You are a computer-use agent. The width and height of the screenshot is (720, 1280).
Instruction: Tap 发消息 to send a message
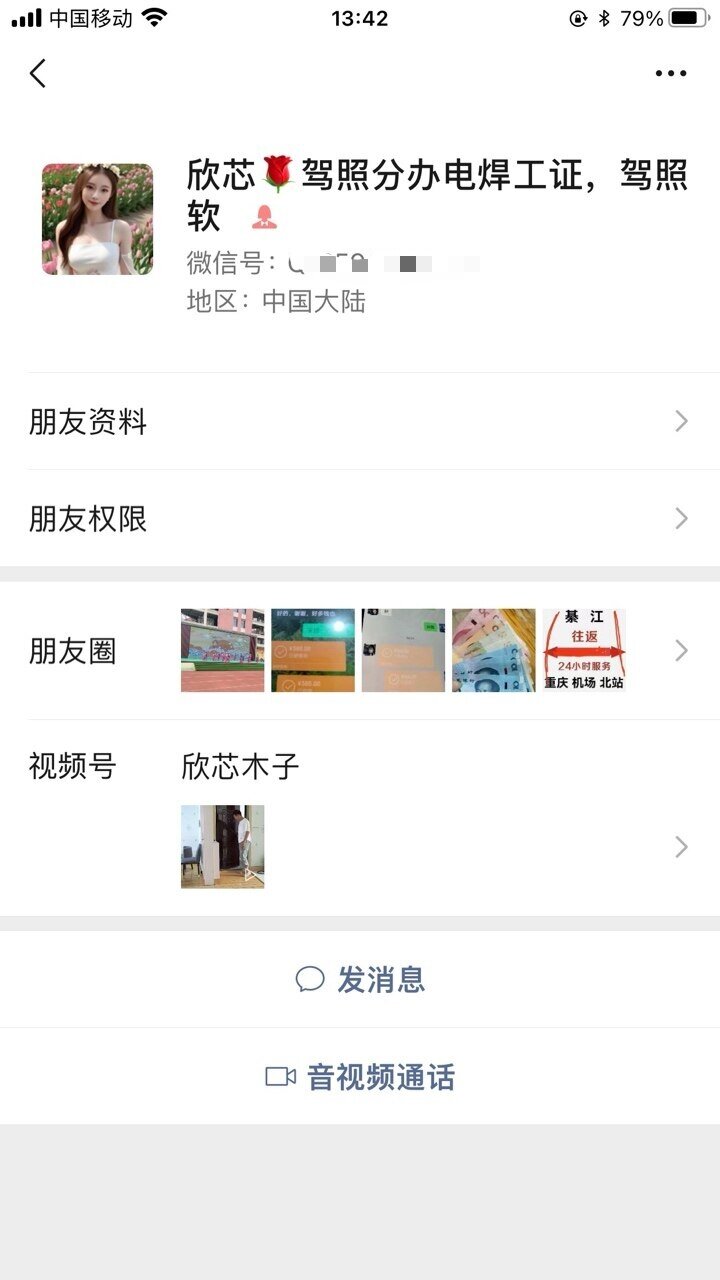(x=360, y=979)
